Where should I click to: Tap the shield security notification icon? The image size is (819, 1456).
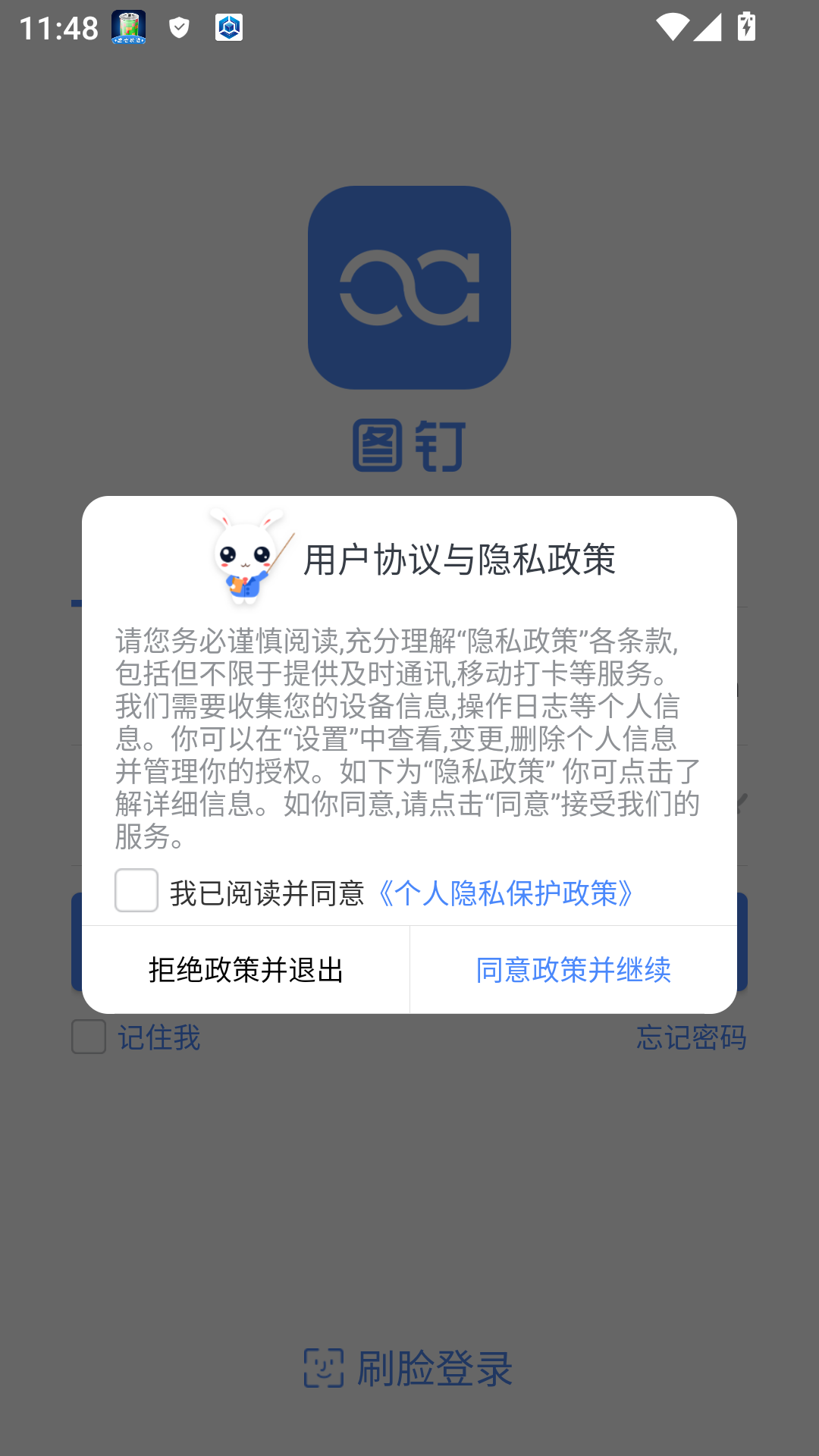(x=180, y=27)
